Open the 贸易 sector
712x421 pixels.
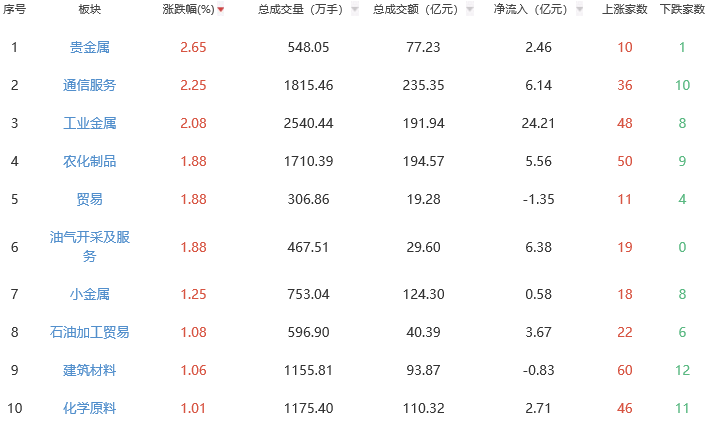tap(90, 199)
